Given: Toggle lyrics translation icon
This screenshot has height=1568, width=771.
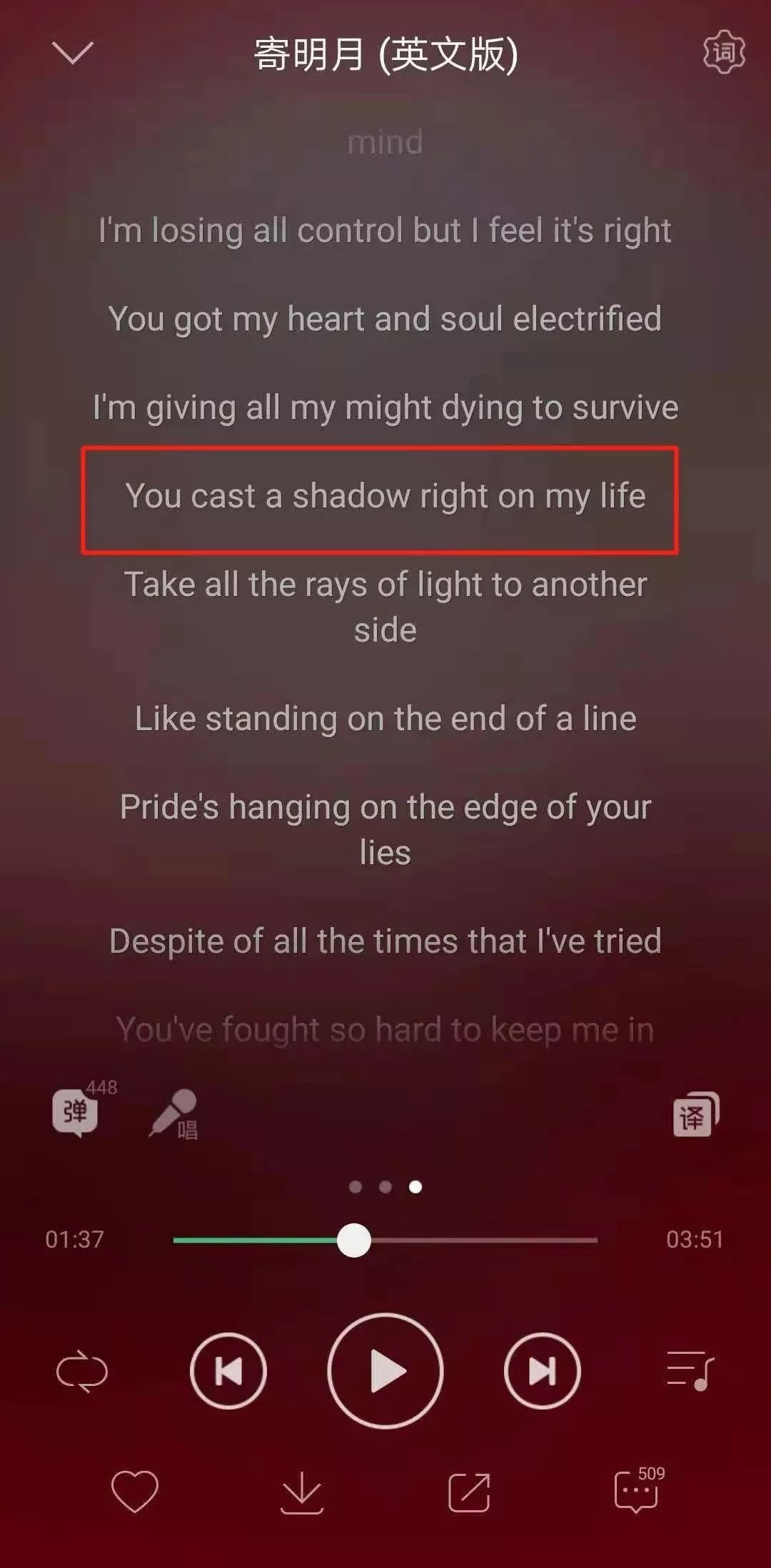Looking at the screenshot, I should (x=695, y=1114).
